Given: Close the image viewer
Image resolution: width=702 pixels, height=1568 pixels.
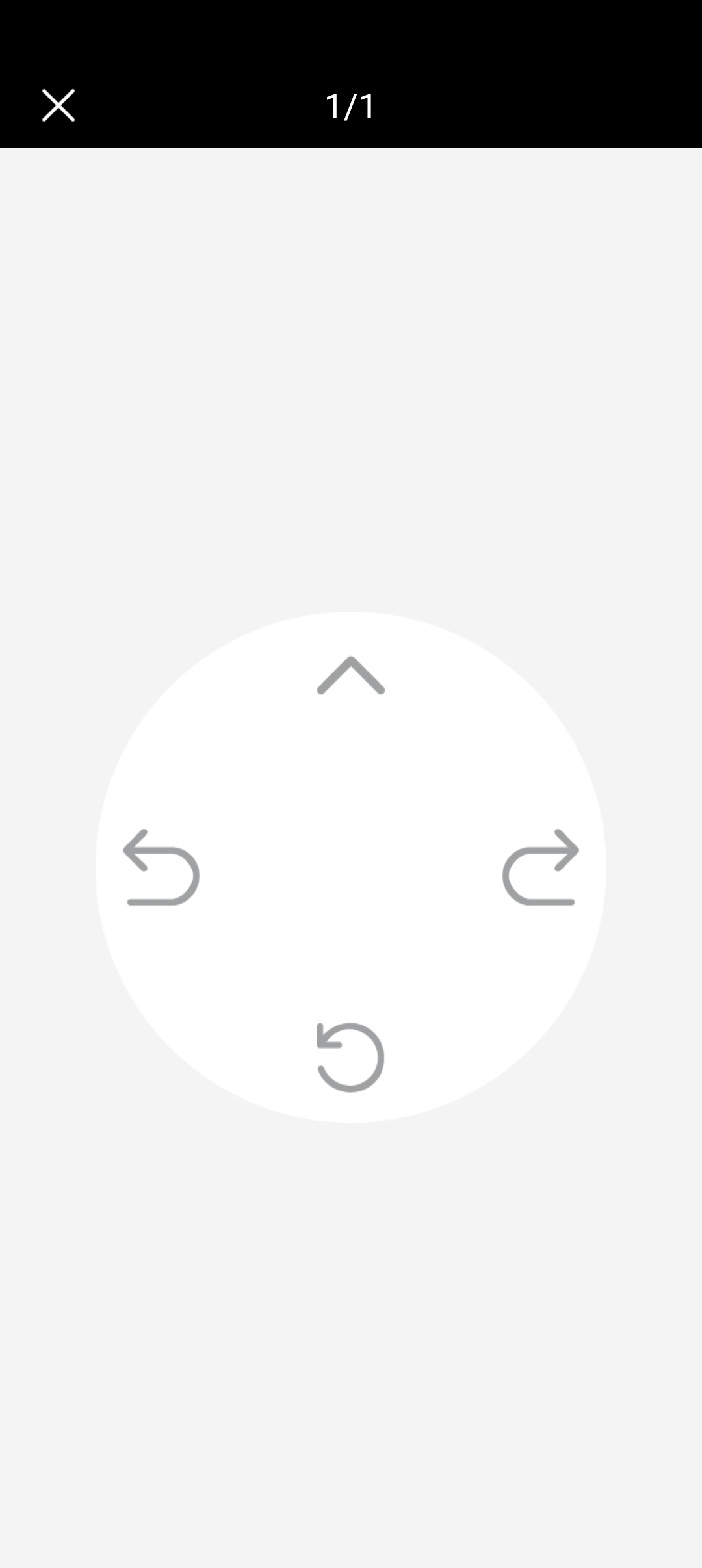Looking at the screenshot, I should coord(58,105).
